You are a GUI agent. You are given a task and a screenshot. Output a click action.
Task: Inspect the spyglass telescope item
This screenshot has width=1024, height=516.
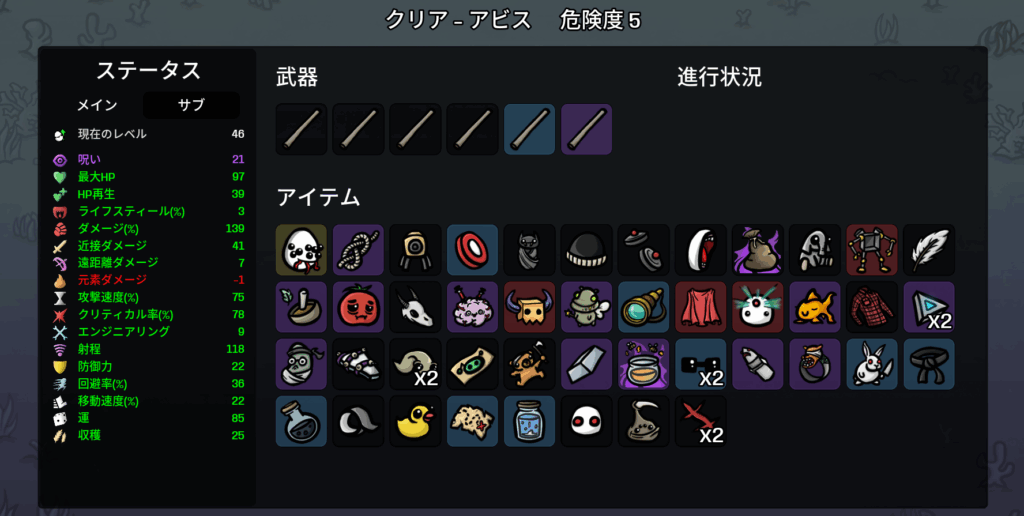[x=644, y=307]
